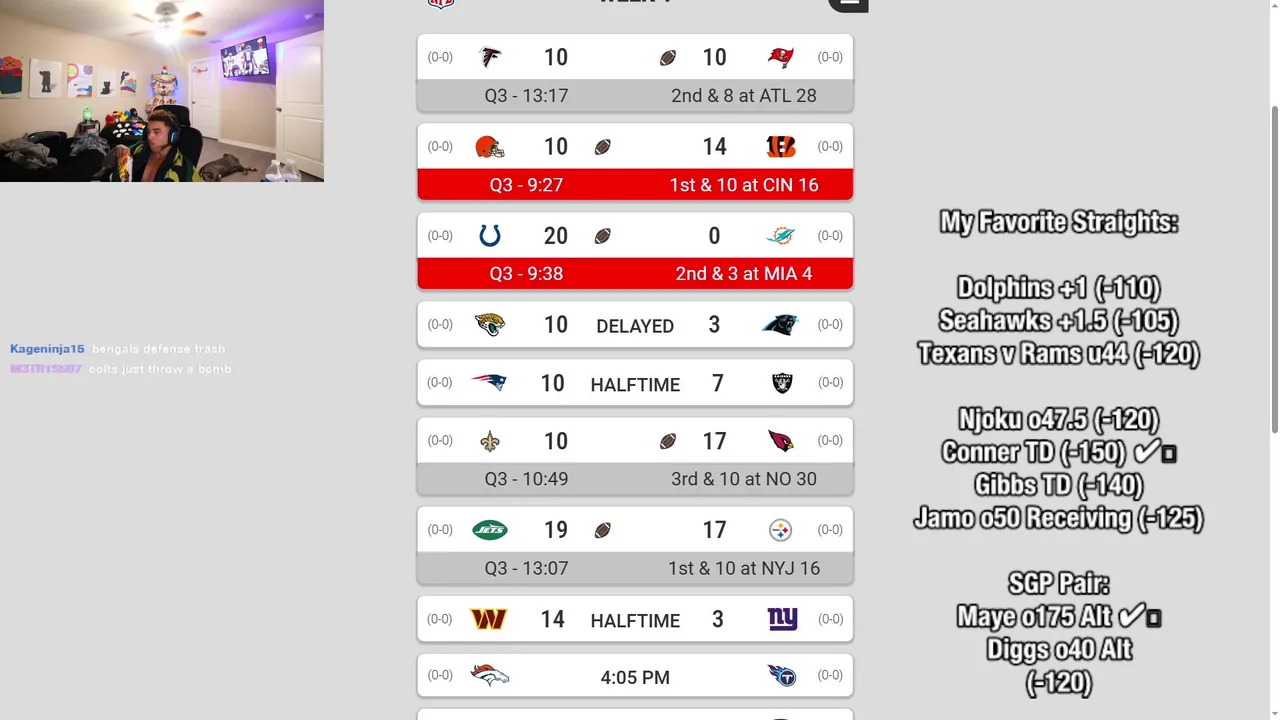Viewport: 1280px width, 720px height.
Task: Select the 4:05 PM Broncos vs Titans game
Action: tap(635, 677)
